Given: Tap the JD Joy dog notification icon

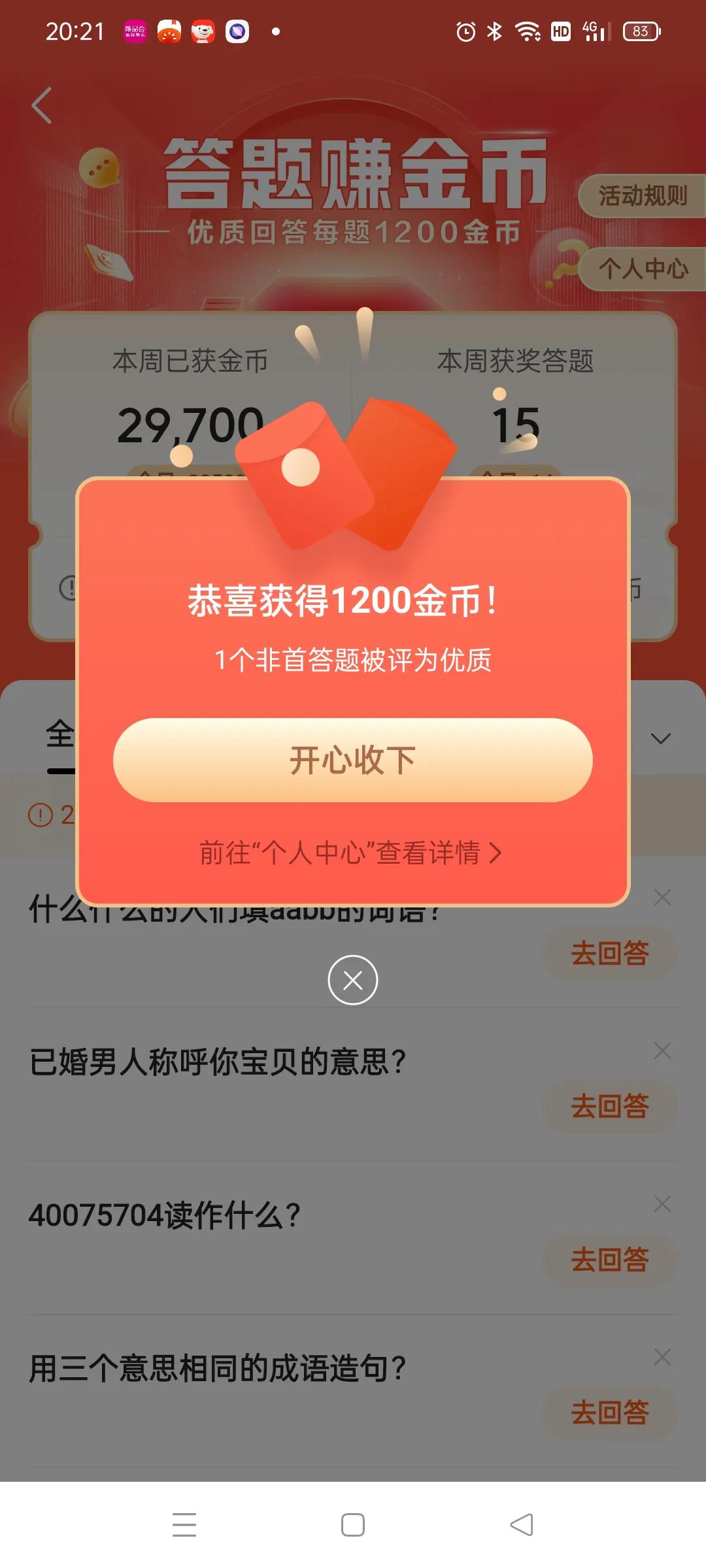Looking at the screenshot, I should click(203, 31).
